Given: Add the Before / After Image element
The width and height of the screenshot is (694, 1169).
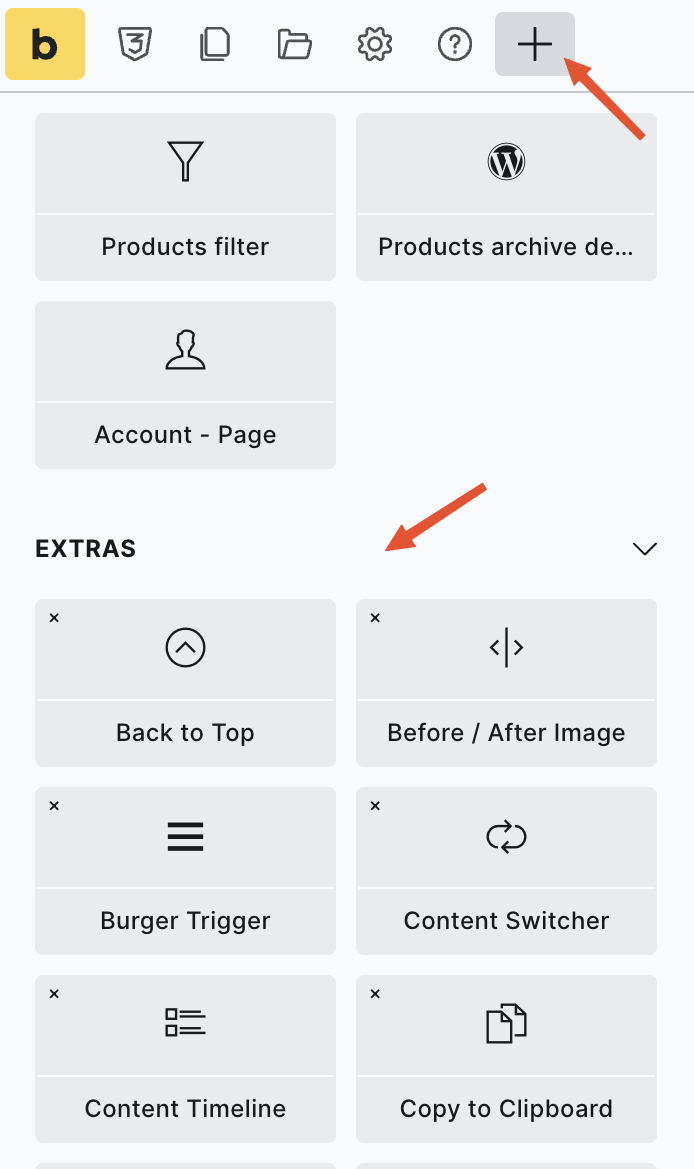Looking at the screenshot, I should (x=506, y=683).
